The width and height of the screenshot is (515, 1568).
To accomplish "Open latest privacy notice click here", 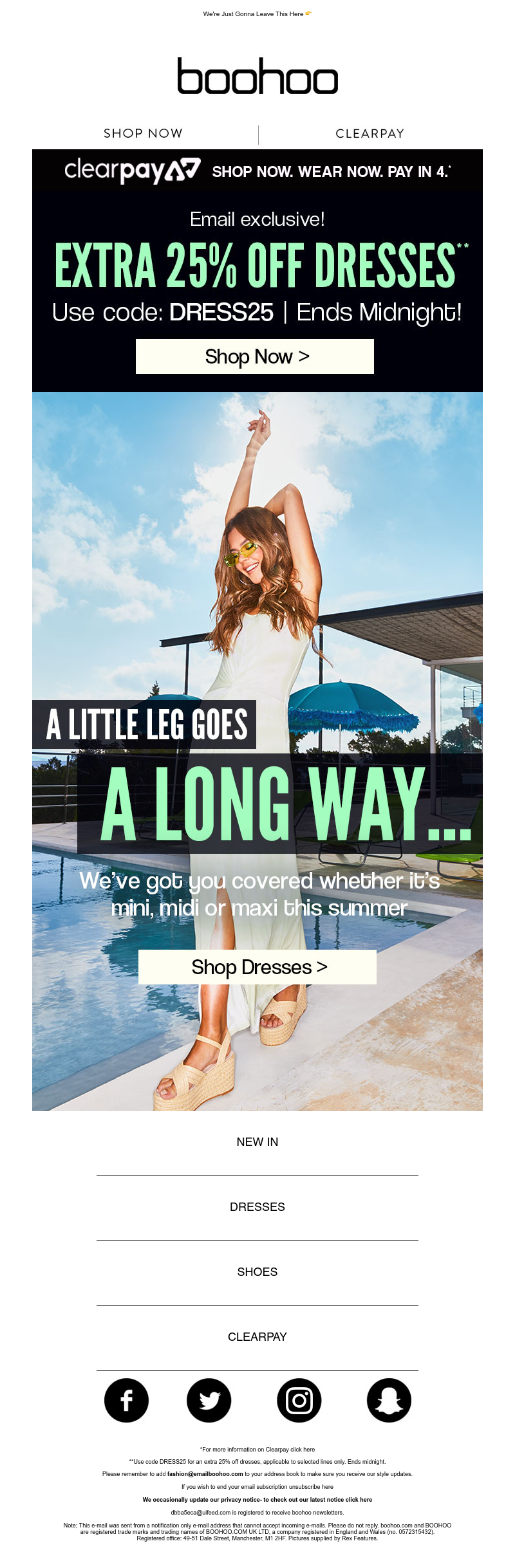I will [x=359, y=1499].
